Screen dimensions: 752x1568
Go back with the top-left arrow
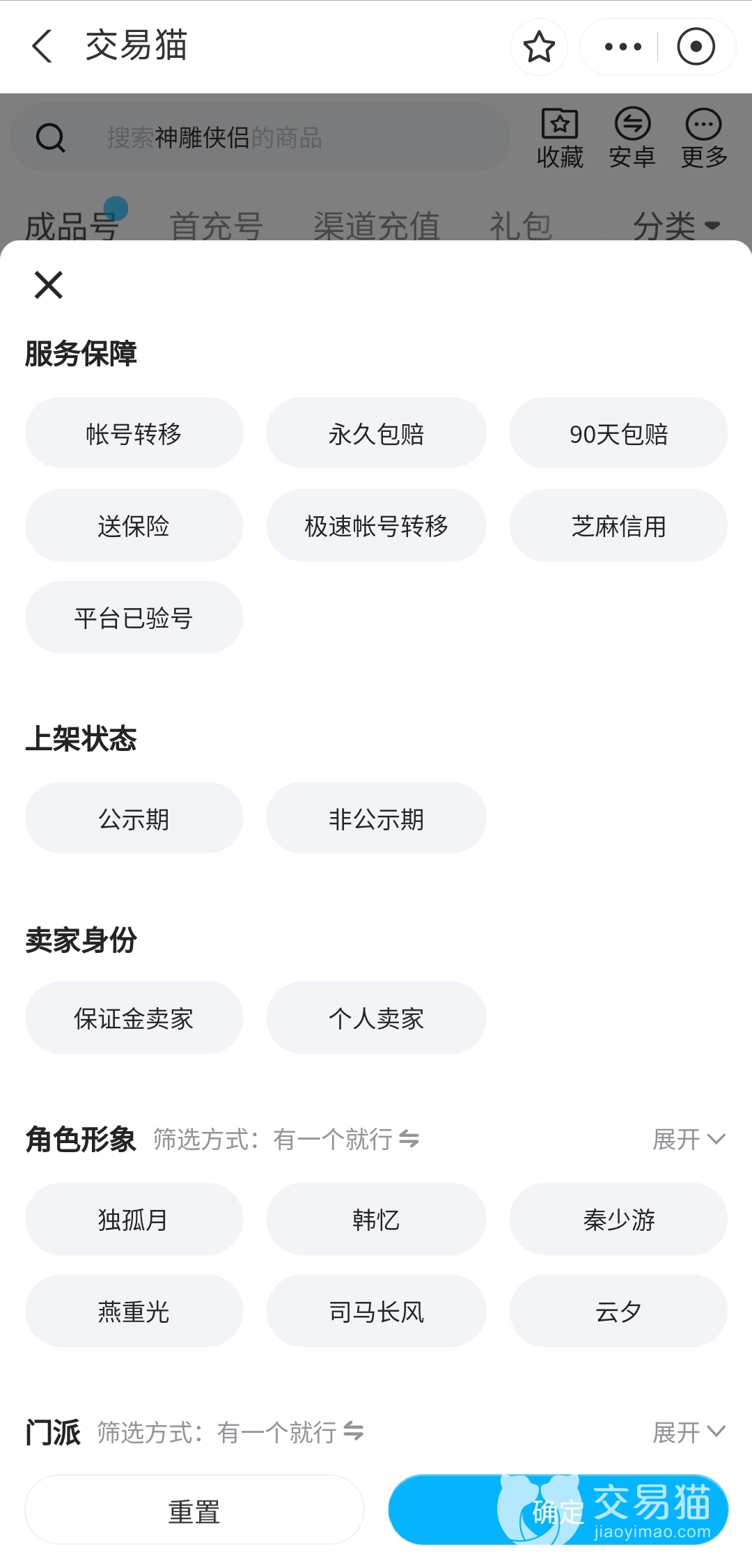pos(42,46)
